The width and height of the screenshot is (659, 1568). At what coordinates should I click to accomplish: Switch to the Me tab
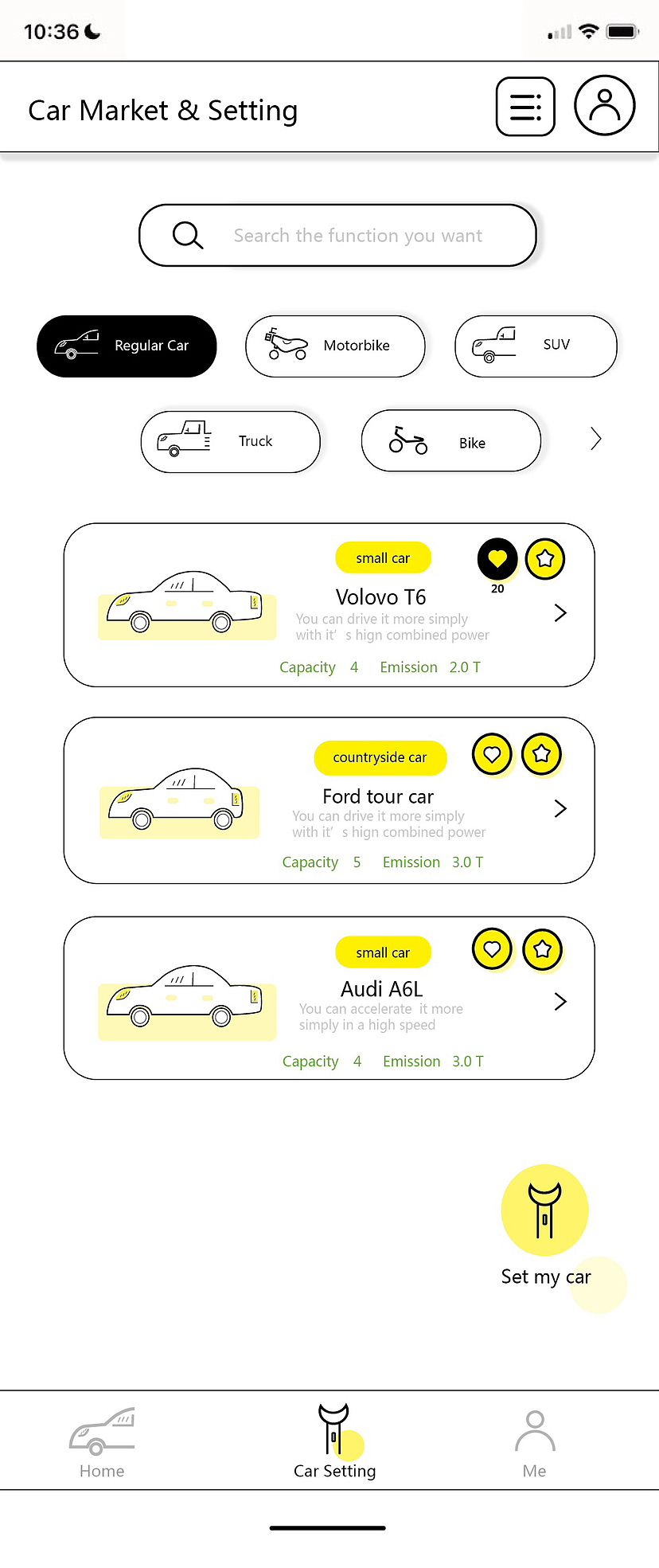[x=535, y=1443]
